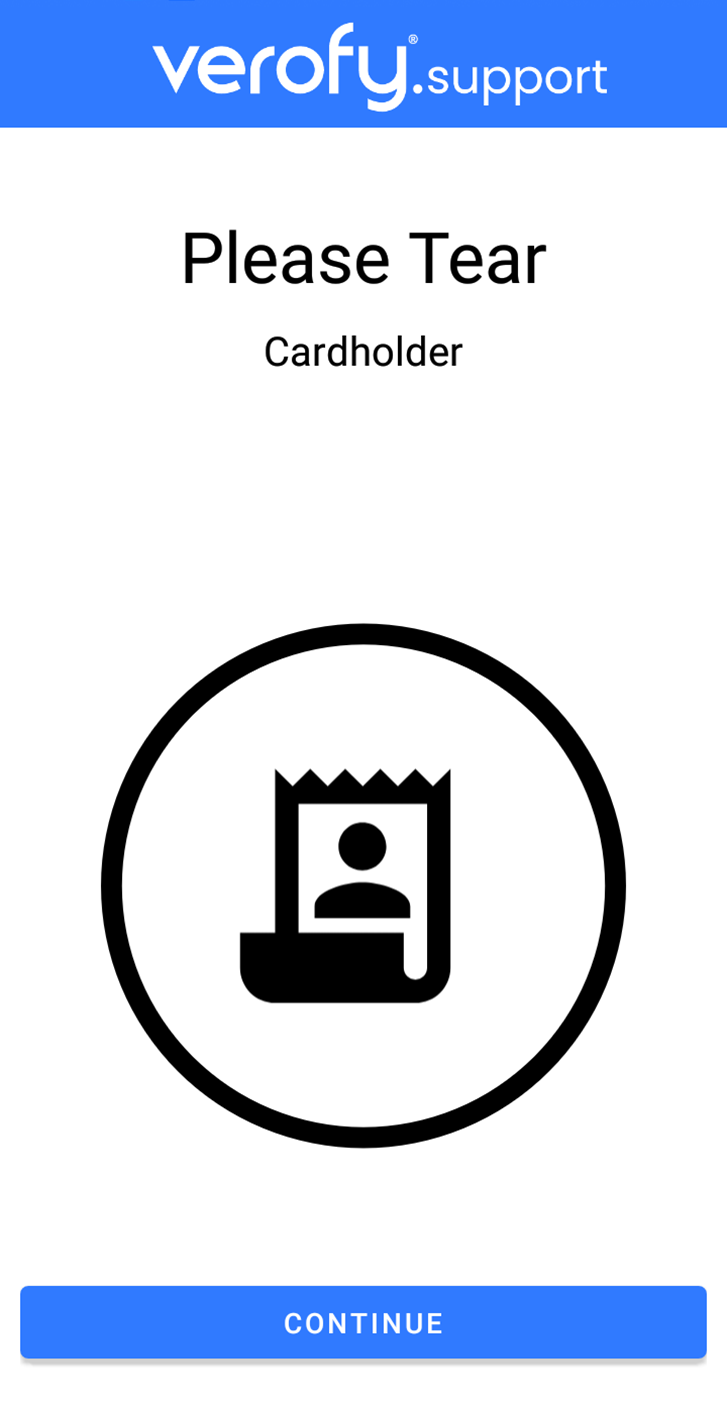Viewport: 727px width, 1411px height.
Task: Tap the Continue button
Action: [x=363, y=1322]
